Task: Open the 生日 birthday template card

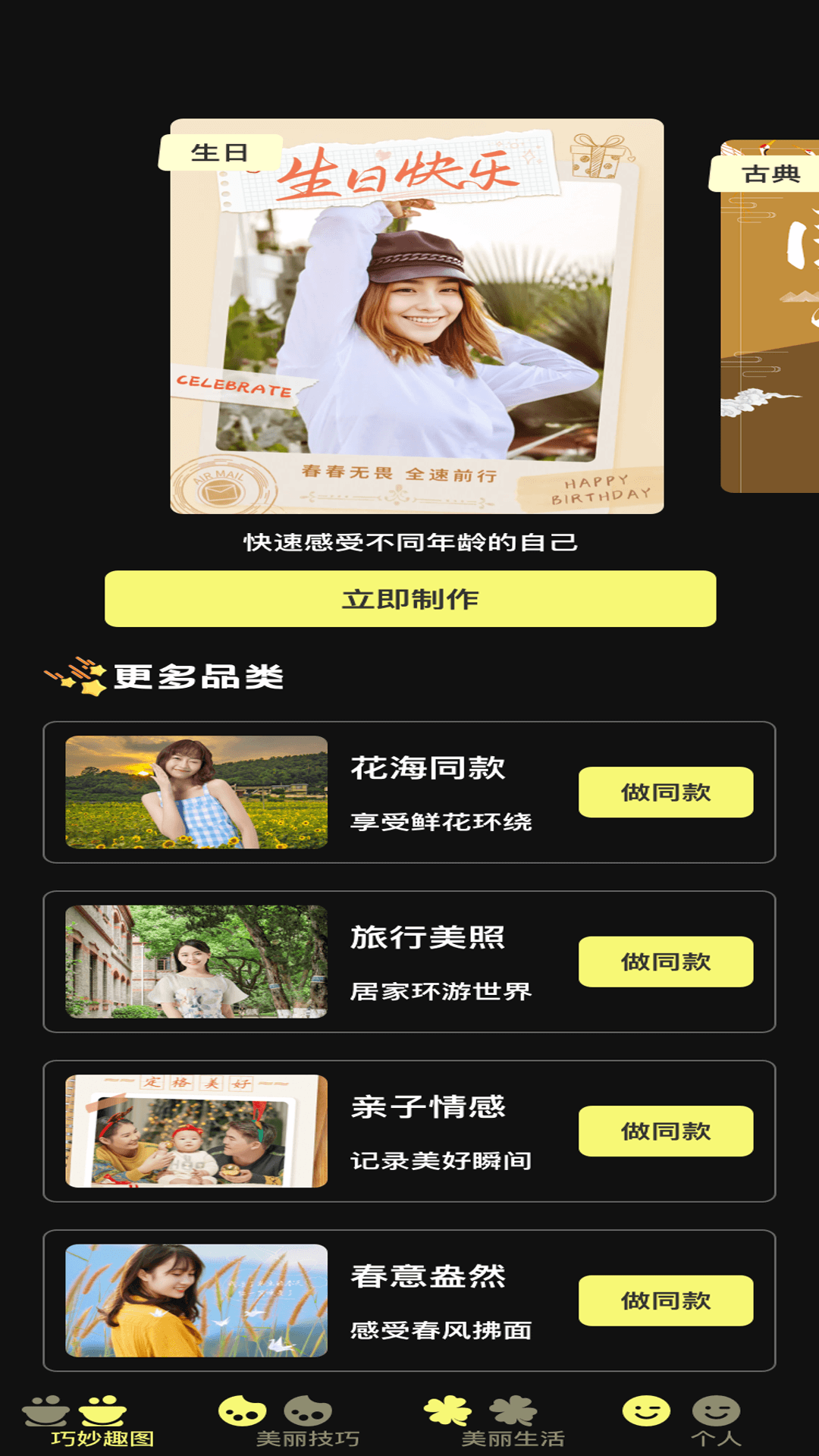Action: click(416, 316)
